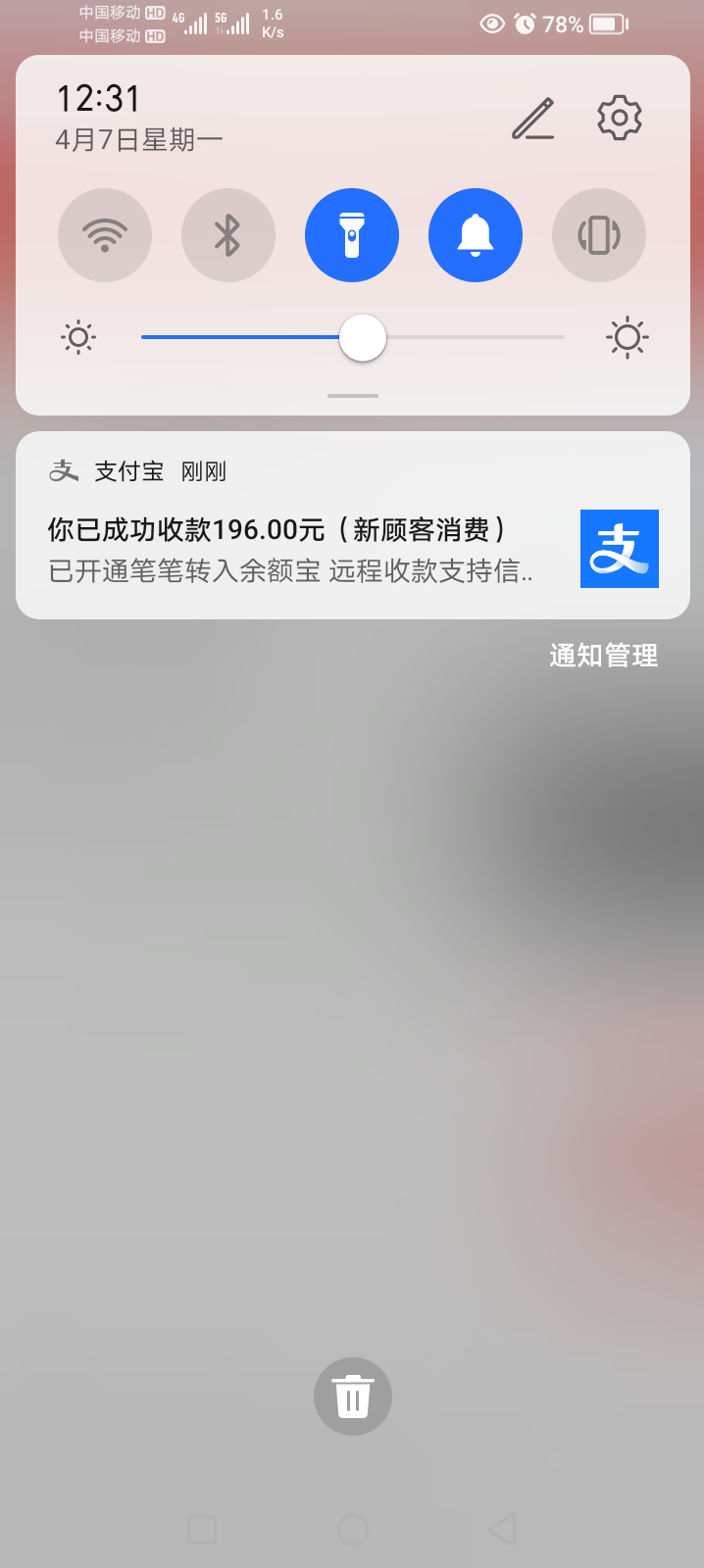Viewport: 704px width, 1568px height.
Task: Open 通知管理 notification management
Action: pyautogui.click(x=603, y=656)
